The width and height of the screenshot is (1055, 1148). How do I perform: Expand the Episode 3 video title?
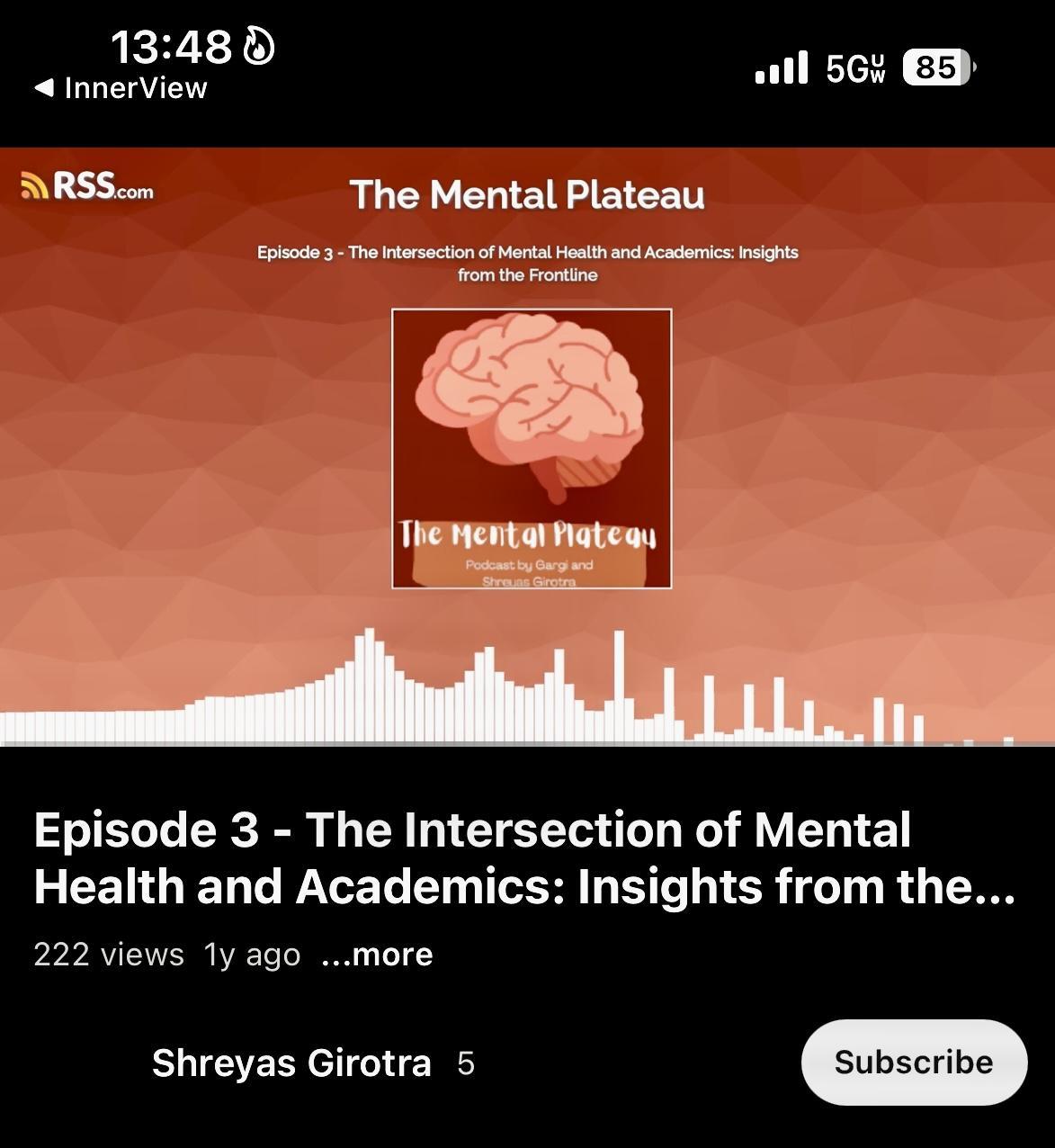(x=525, y=857)
